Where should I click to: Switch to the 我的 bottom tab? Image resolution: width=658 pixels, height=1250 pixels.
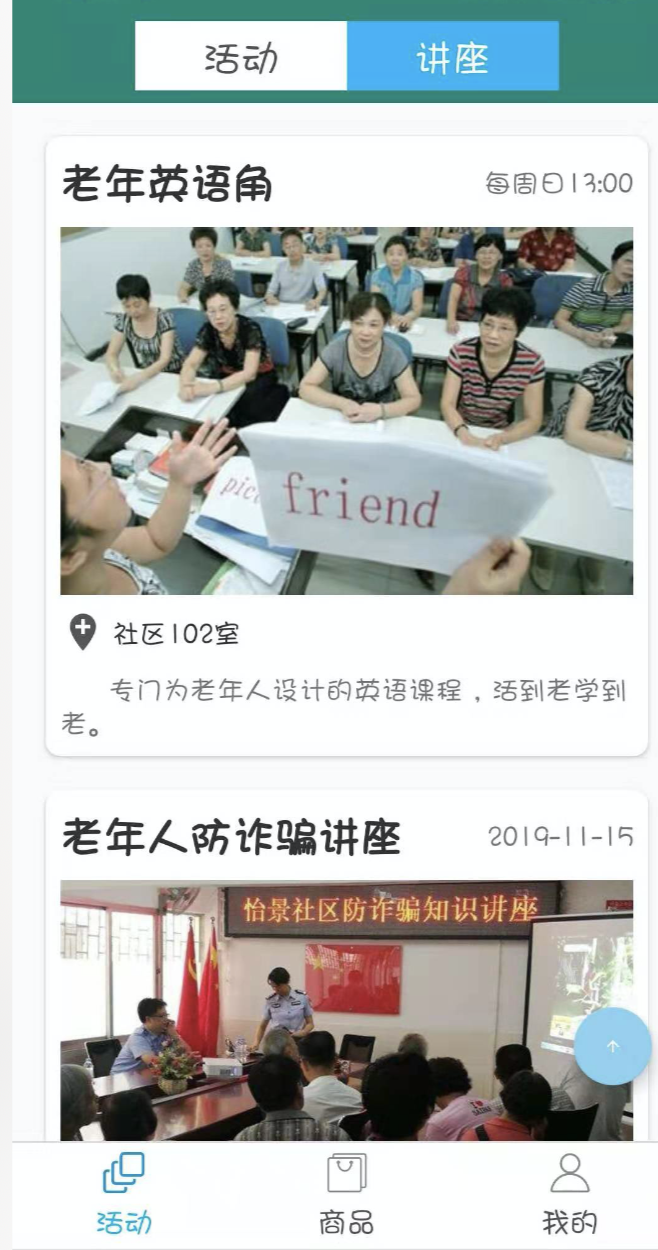569,1194
